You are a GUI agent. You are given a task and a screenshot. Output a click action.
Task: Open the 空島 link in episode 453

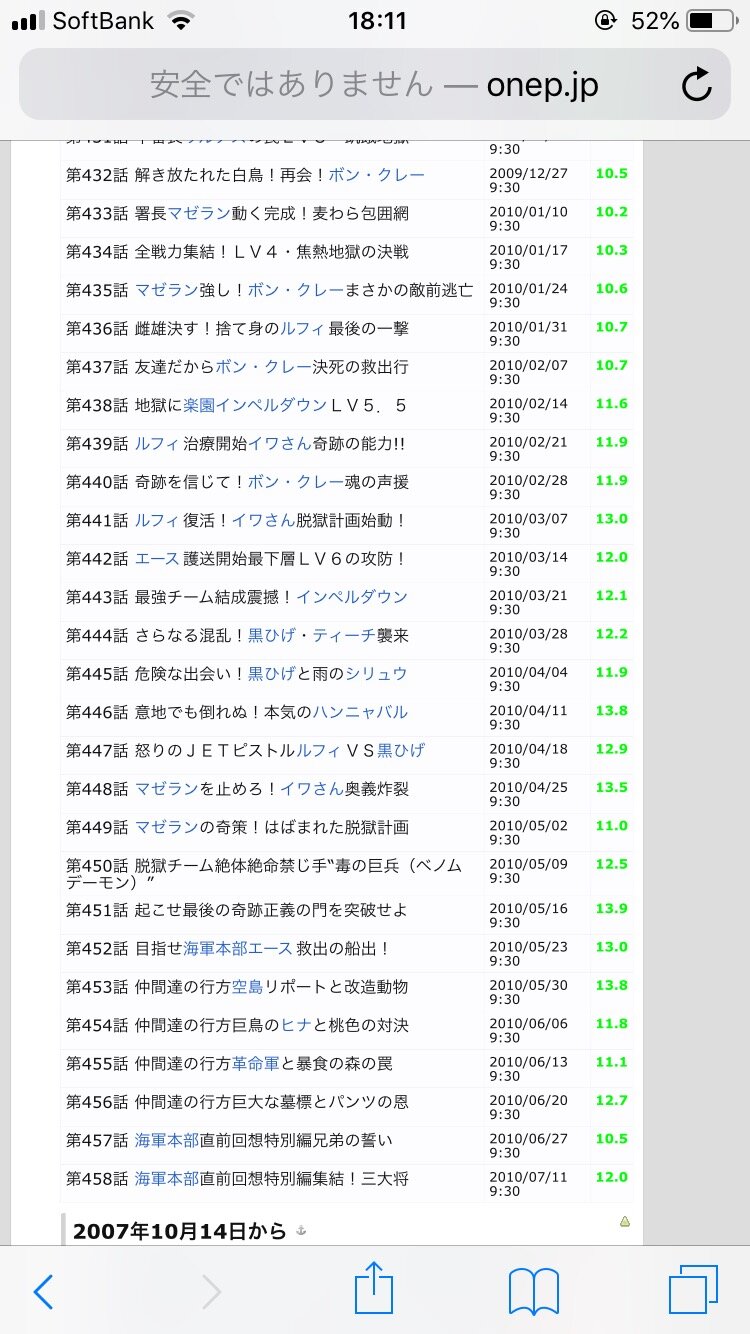tap(247, 987)
